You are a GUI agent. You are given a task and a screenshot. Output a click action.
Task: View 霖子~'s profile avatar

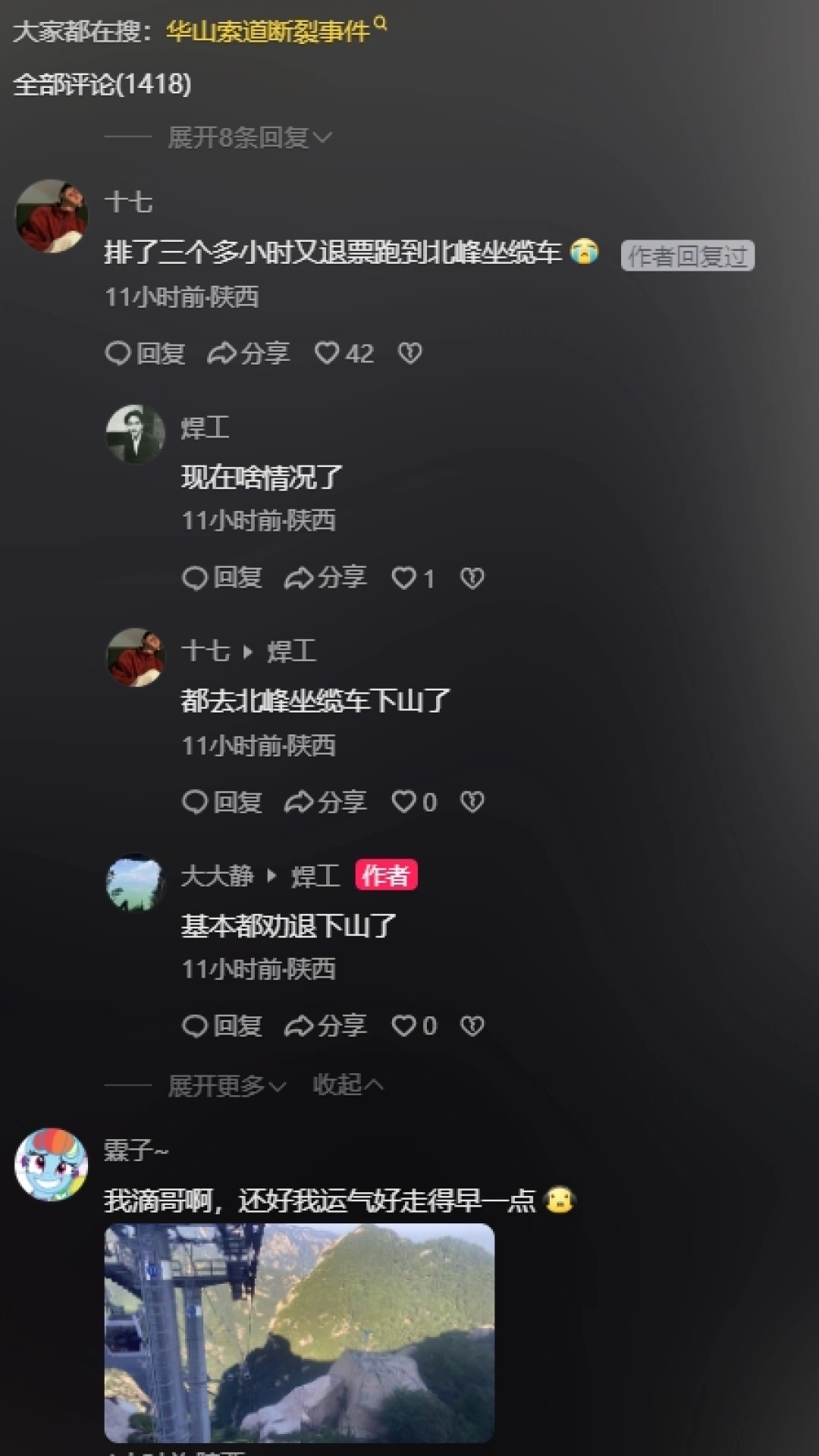click(x=52, y=1164)
